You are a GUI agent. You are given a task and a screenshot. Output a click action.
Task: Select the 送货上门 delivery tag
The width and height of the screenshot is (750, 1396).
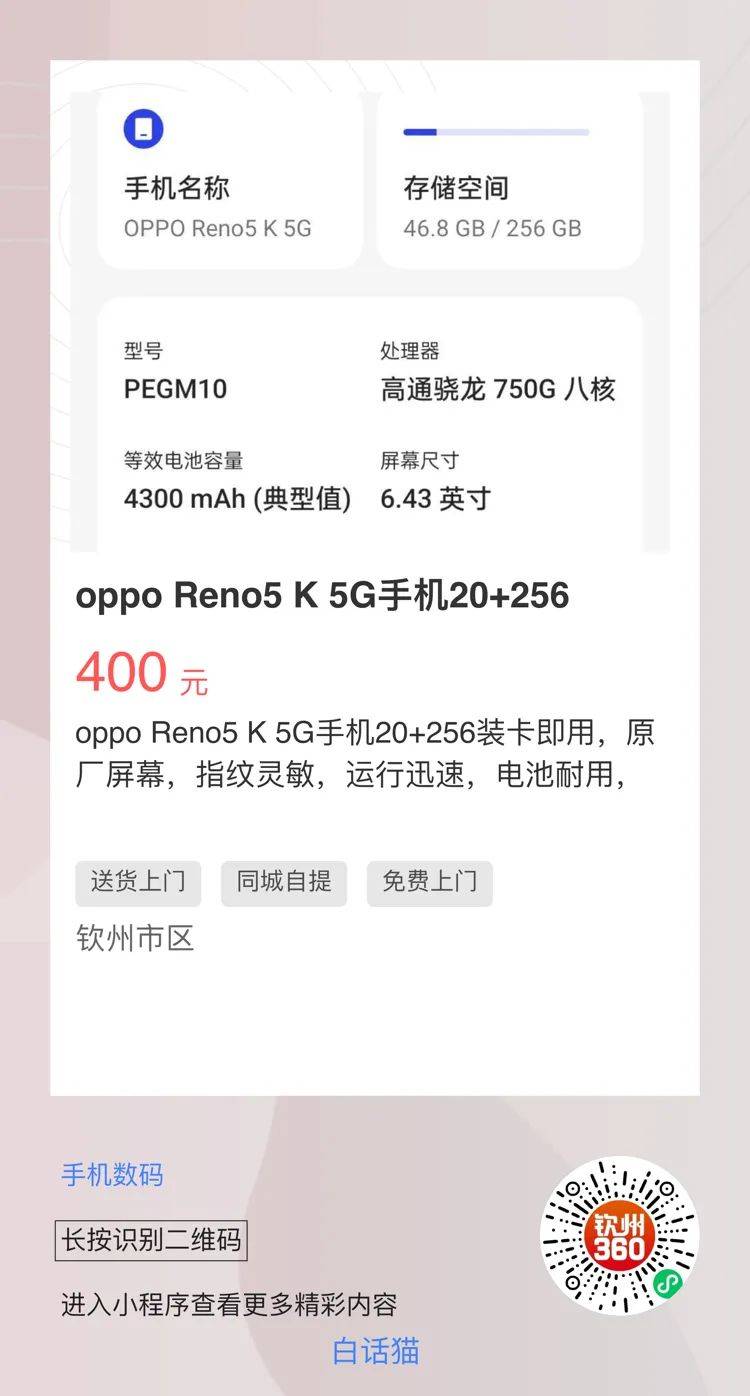click(x=137, y=882)
